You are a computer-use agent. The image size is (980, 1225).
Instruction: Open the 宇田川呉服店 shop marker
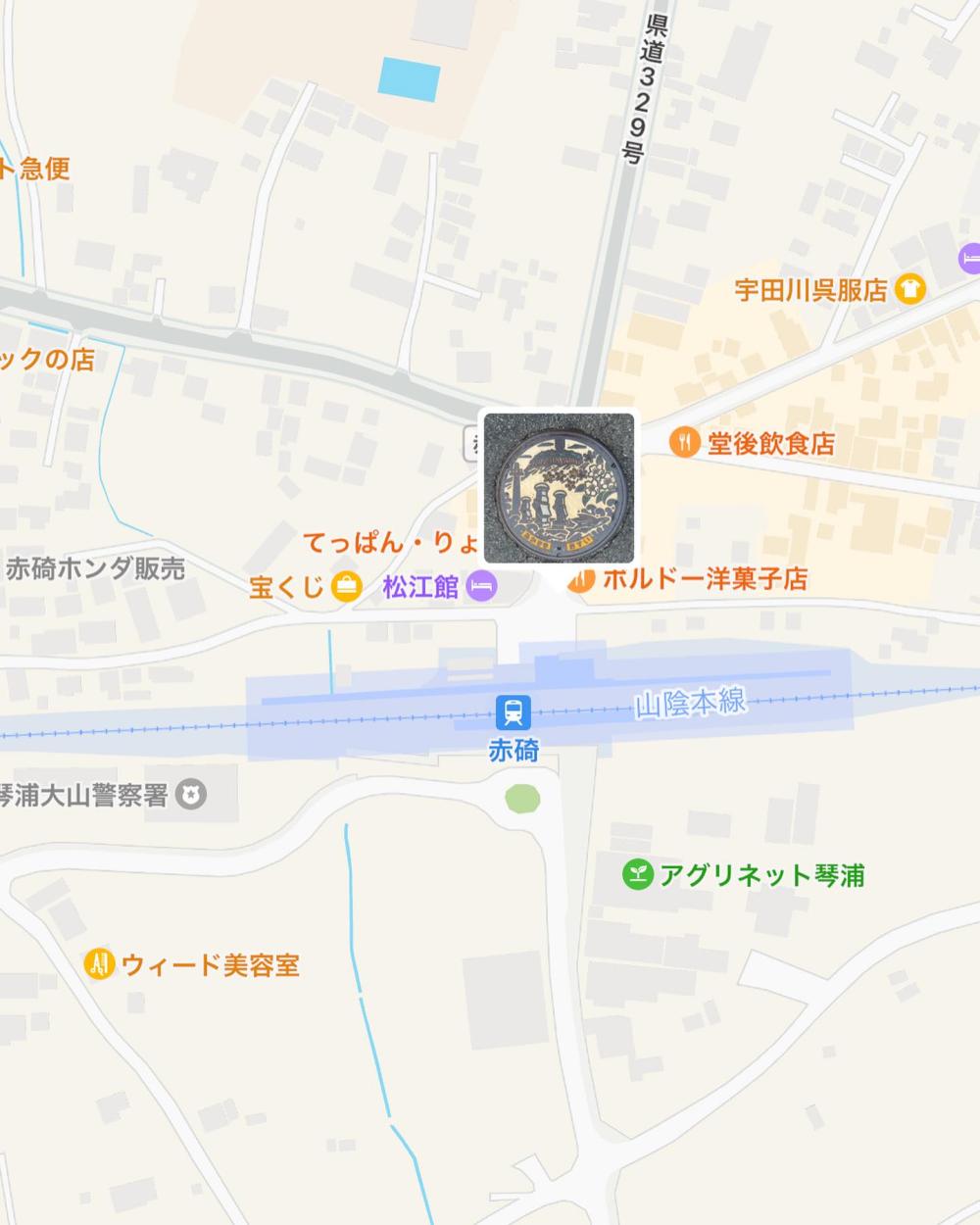(911, 289)
